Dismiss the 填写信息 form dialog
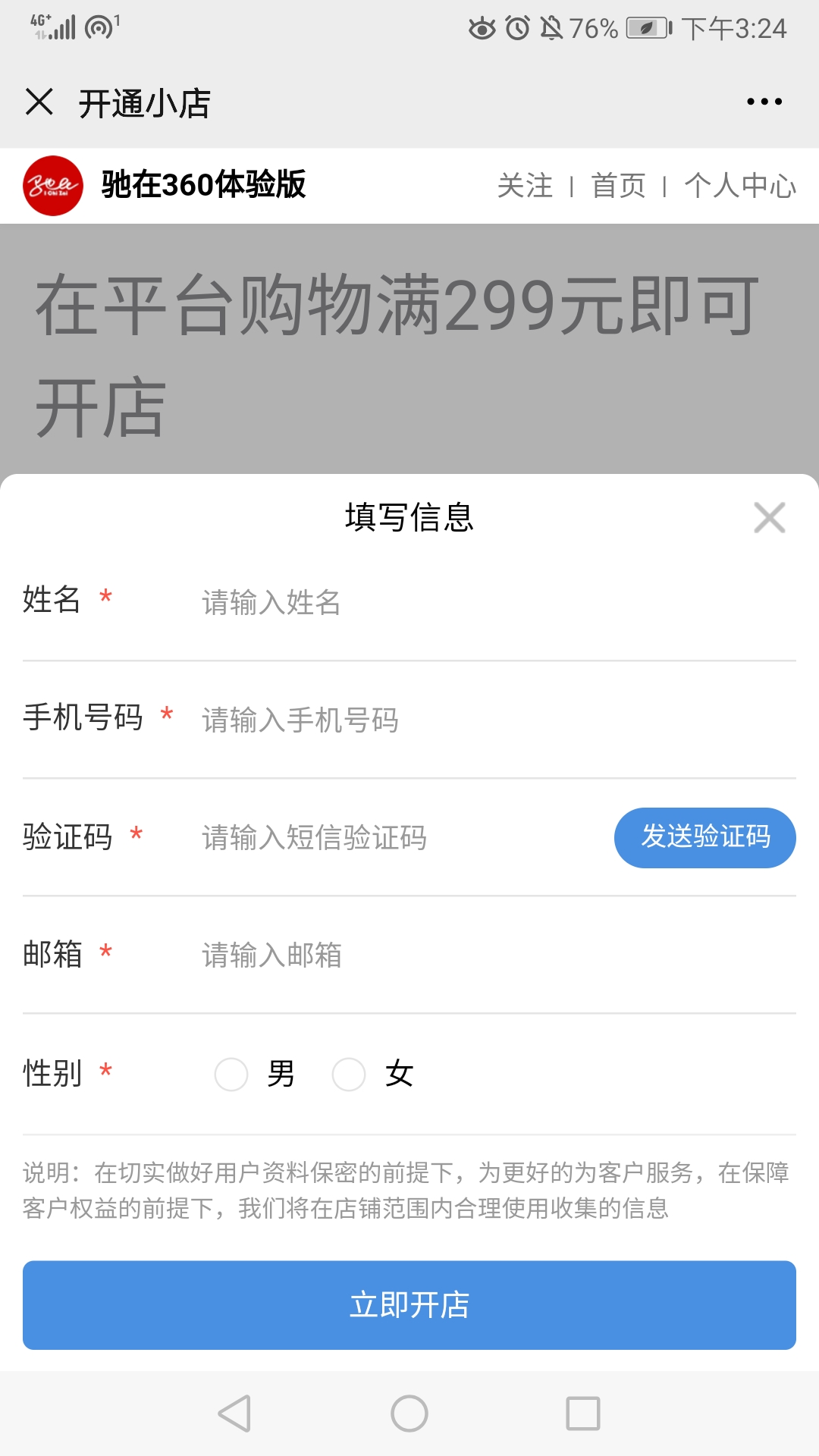Screen dimensions: 819x1456 (769, 518)
